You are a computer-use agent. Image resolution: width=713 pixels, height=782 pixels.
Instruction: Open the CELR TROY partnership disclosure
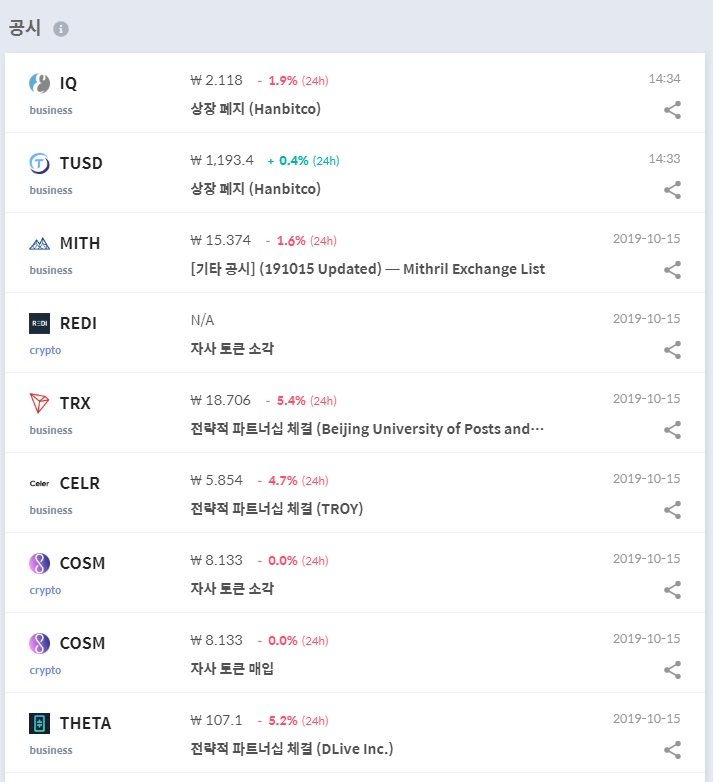click(276, 509)
